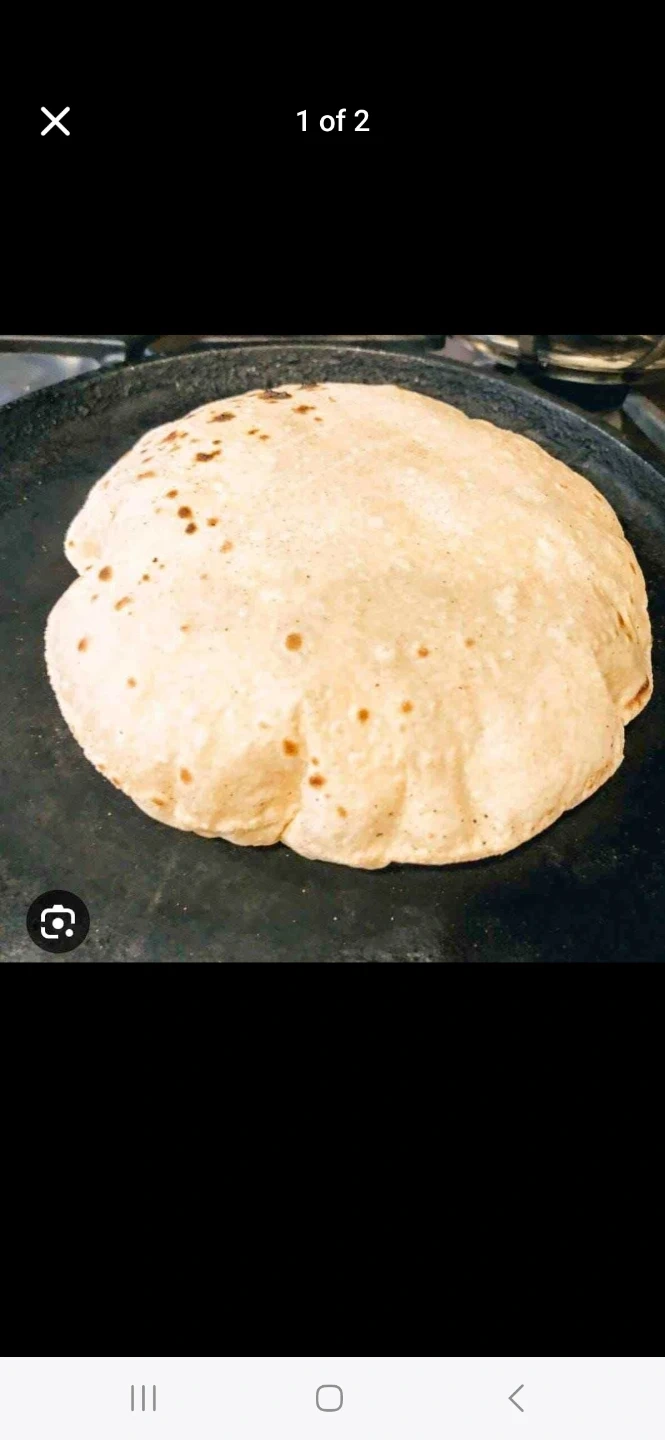Go to the home screen
665x1440 pixels.
329,1398
